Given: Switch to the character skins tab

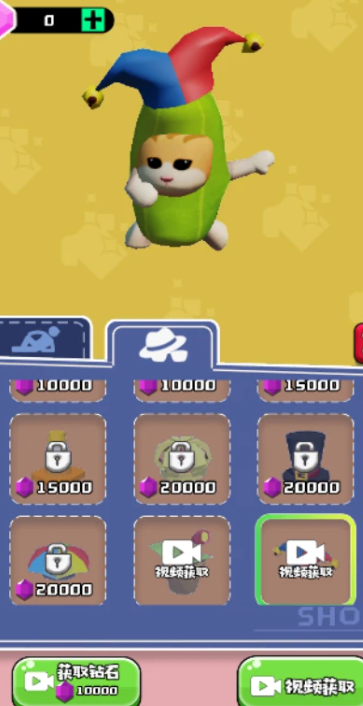Looking at the screenshot, I should (43, 339).
